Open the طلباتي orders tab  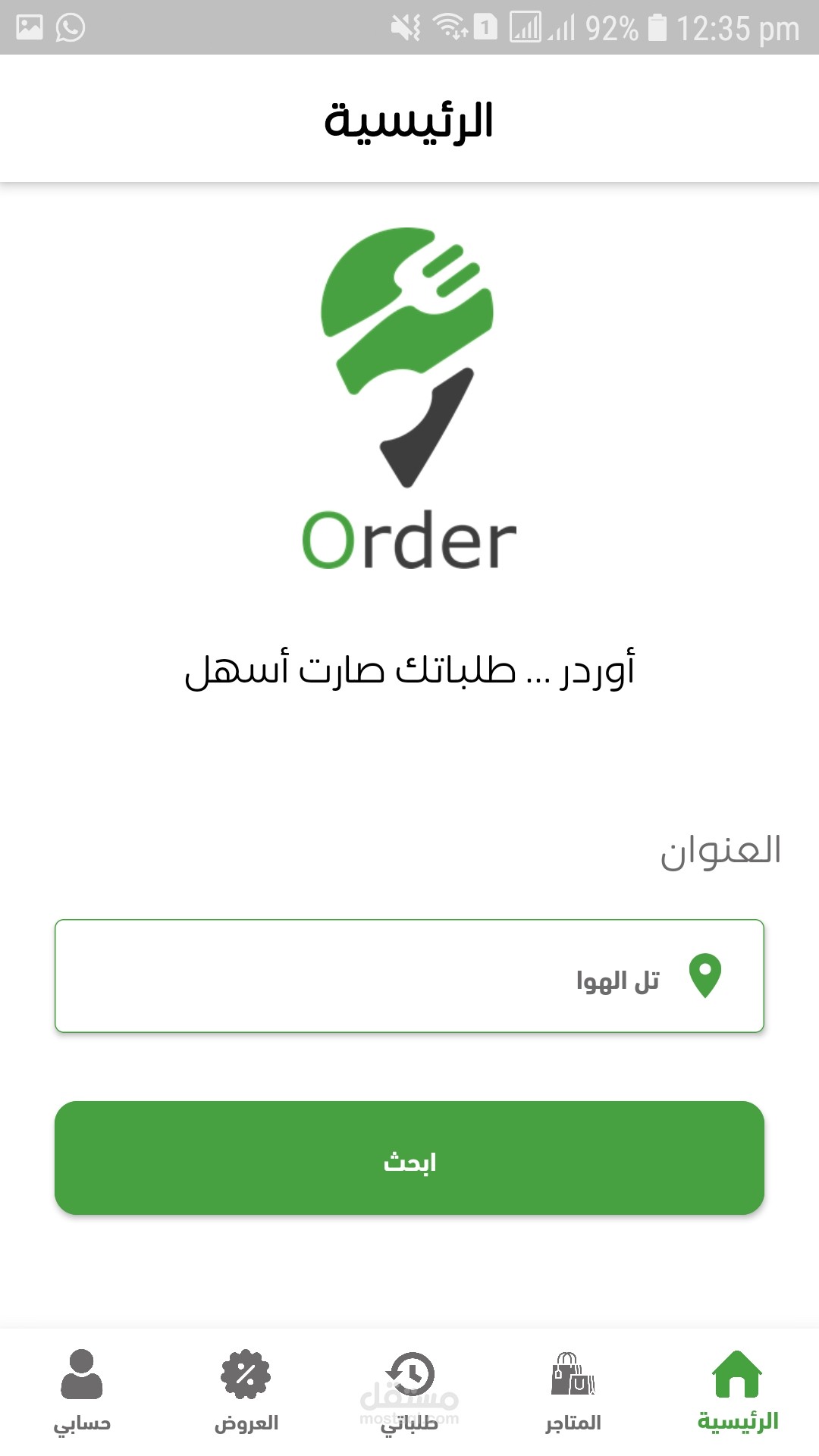tap(409, 1392)
